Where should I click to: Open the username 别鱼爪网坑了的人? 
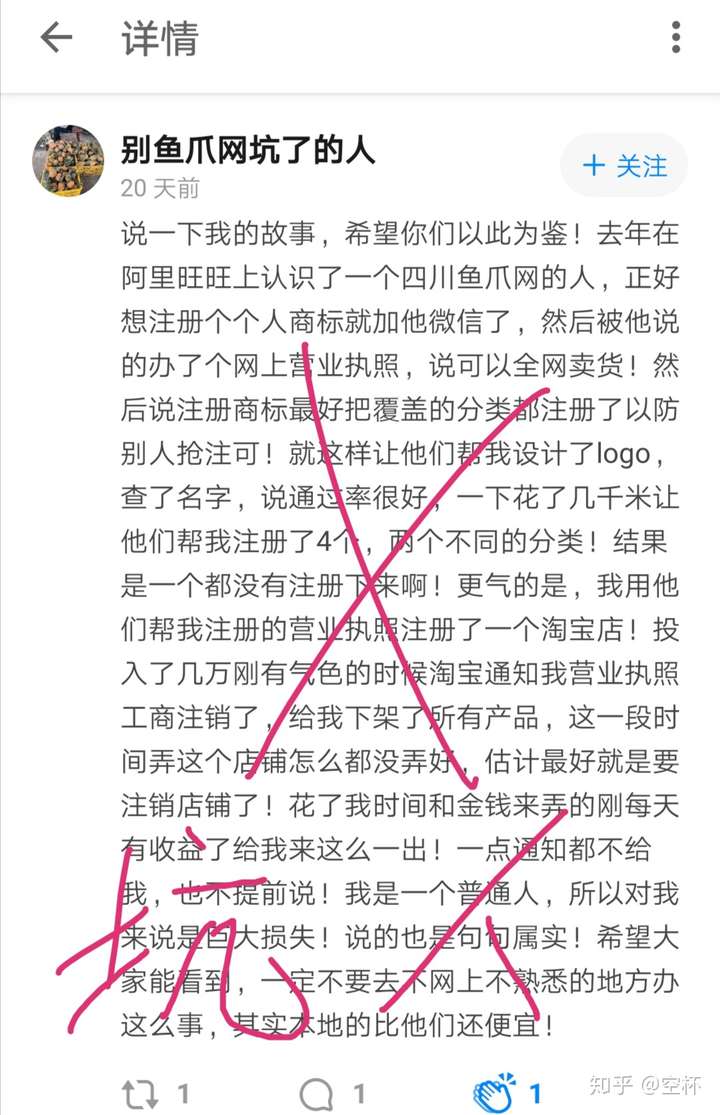(247, 150)
